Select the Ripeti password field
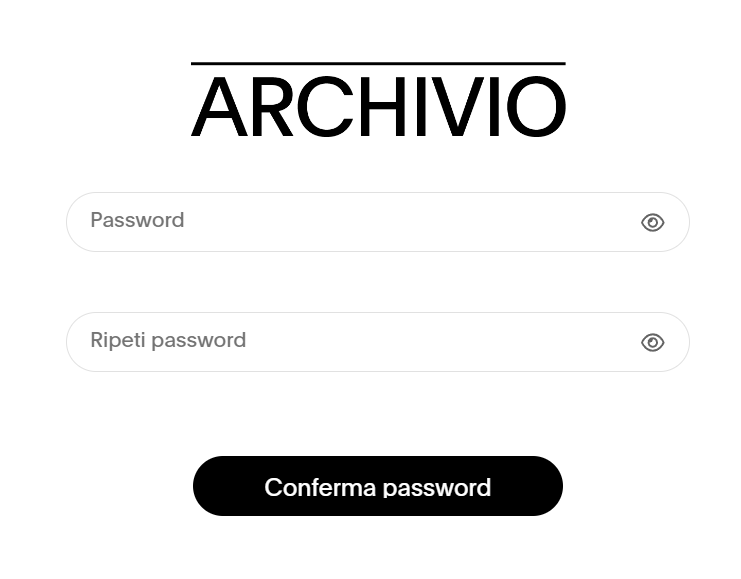 tap(350, 341)
